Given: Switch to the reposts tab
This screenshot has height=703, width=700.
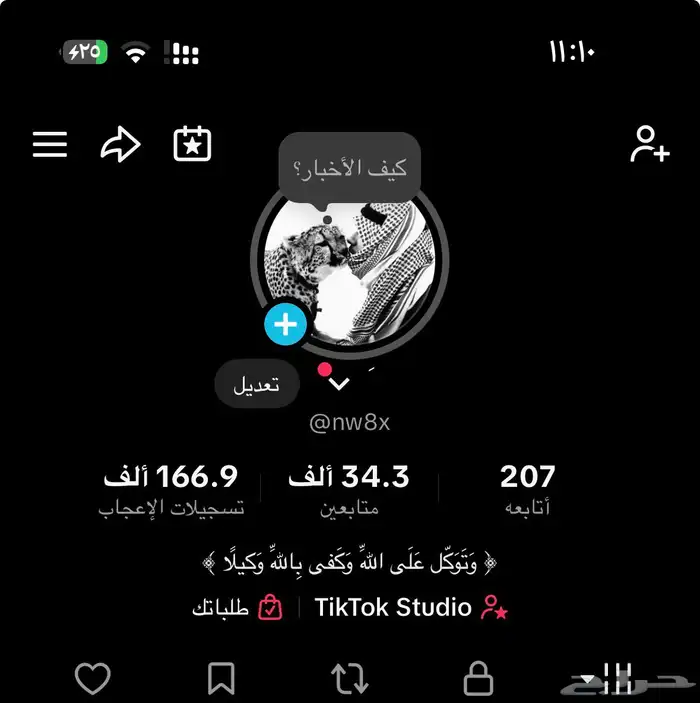Looking at the screenshot, I should 349,680.
